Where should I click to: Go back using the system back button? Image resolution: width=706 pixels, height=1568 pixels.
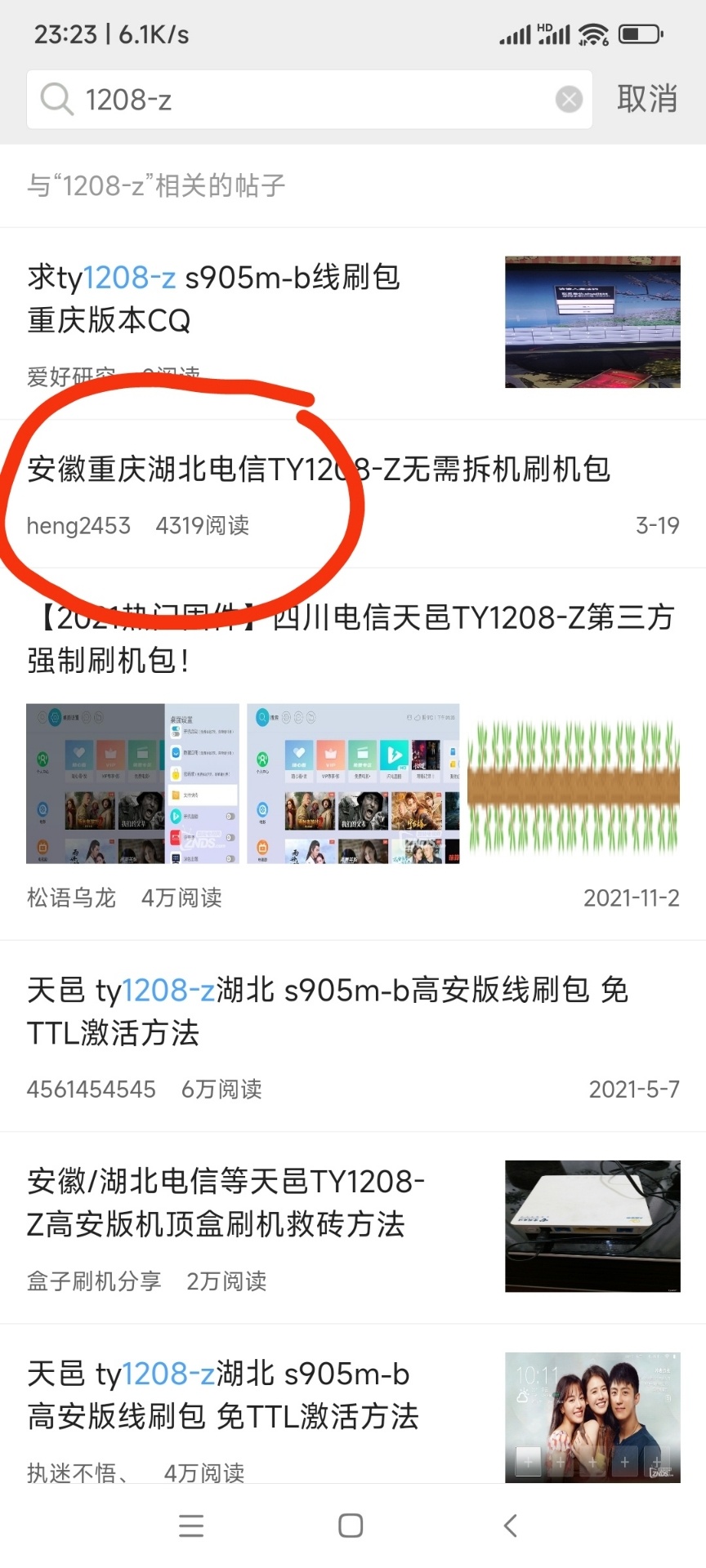511,1526
